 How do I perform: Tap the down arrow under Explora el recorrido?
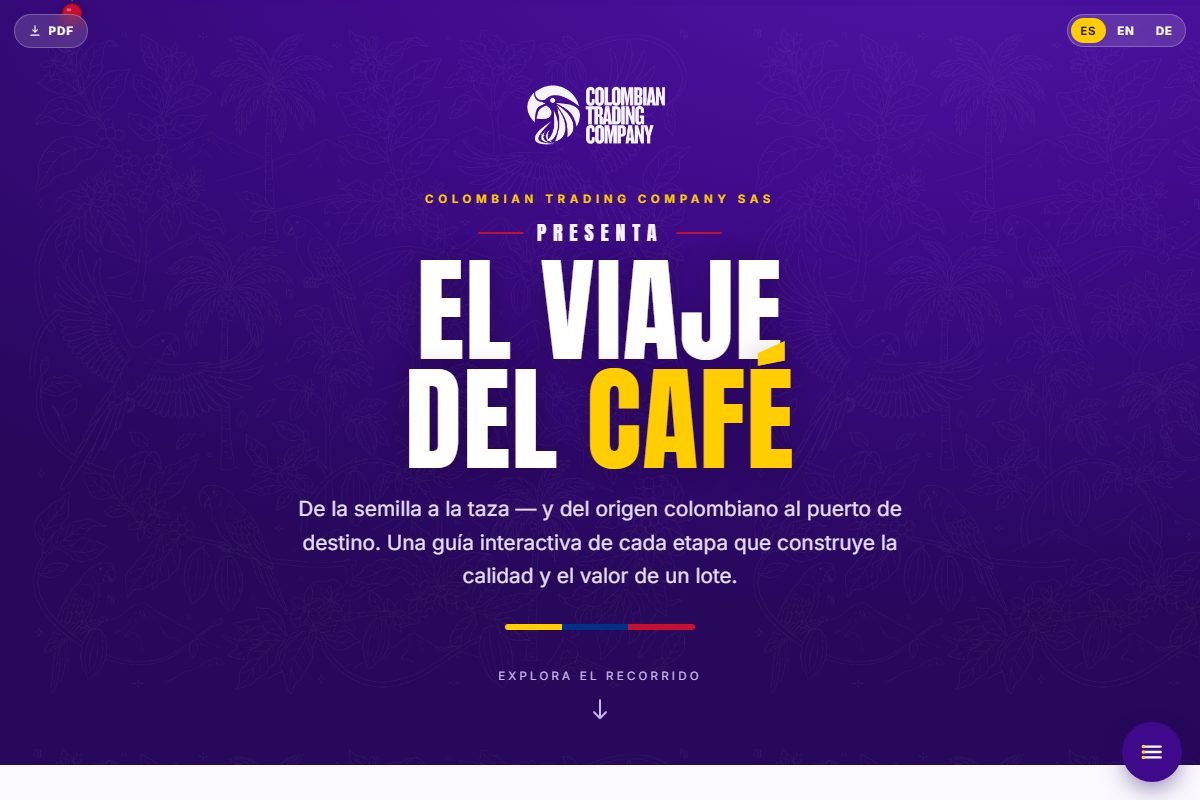(x=600, y=710)
